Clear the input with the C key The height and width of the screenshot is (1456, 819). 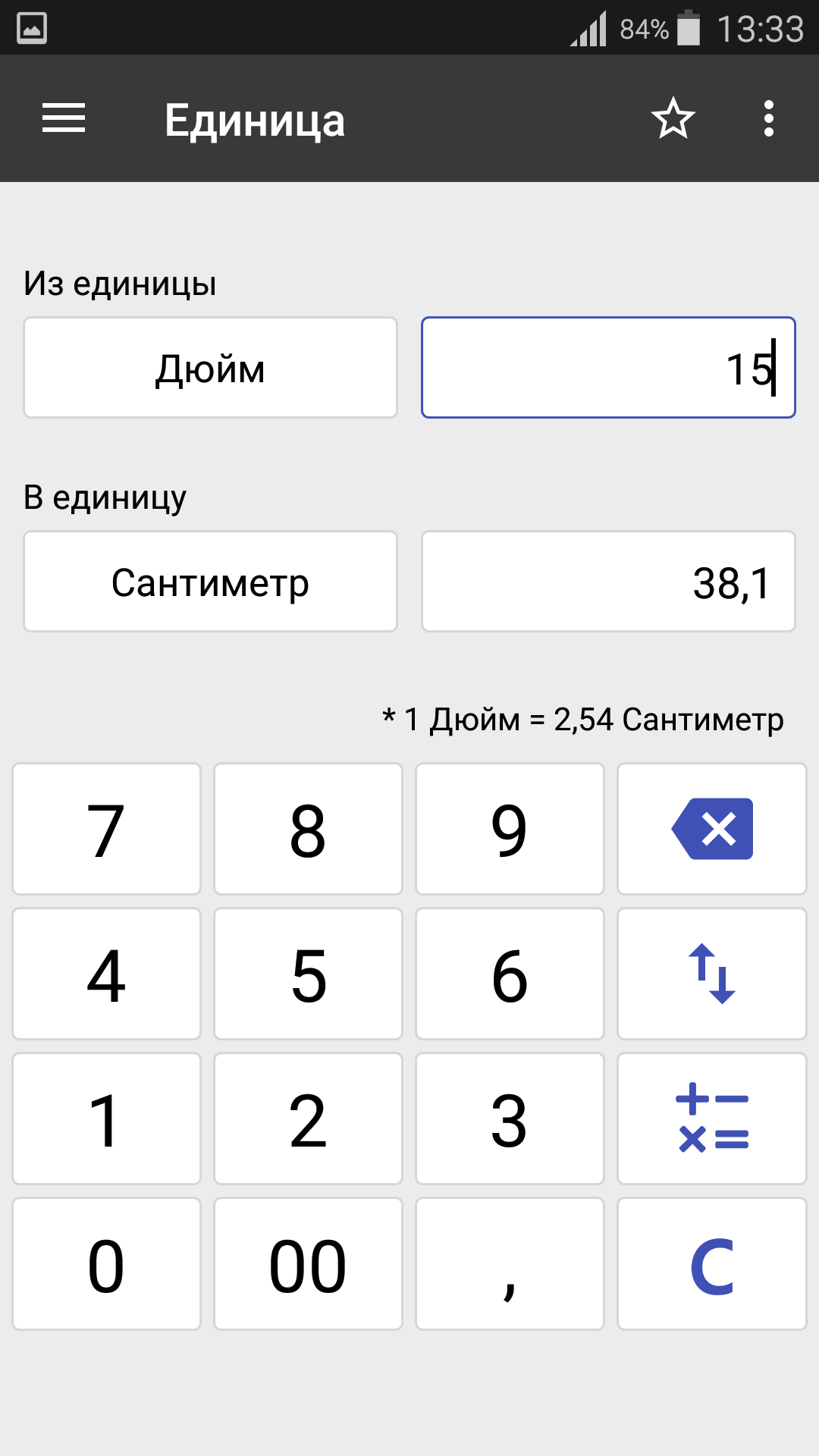tap(712, 1264)
